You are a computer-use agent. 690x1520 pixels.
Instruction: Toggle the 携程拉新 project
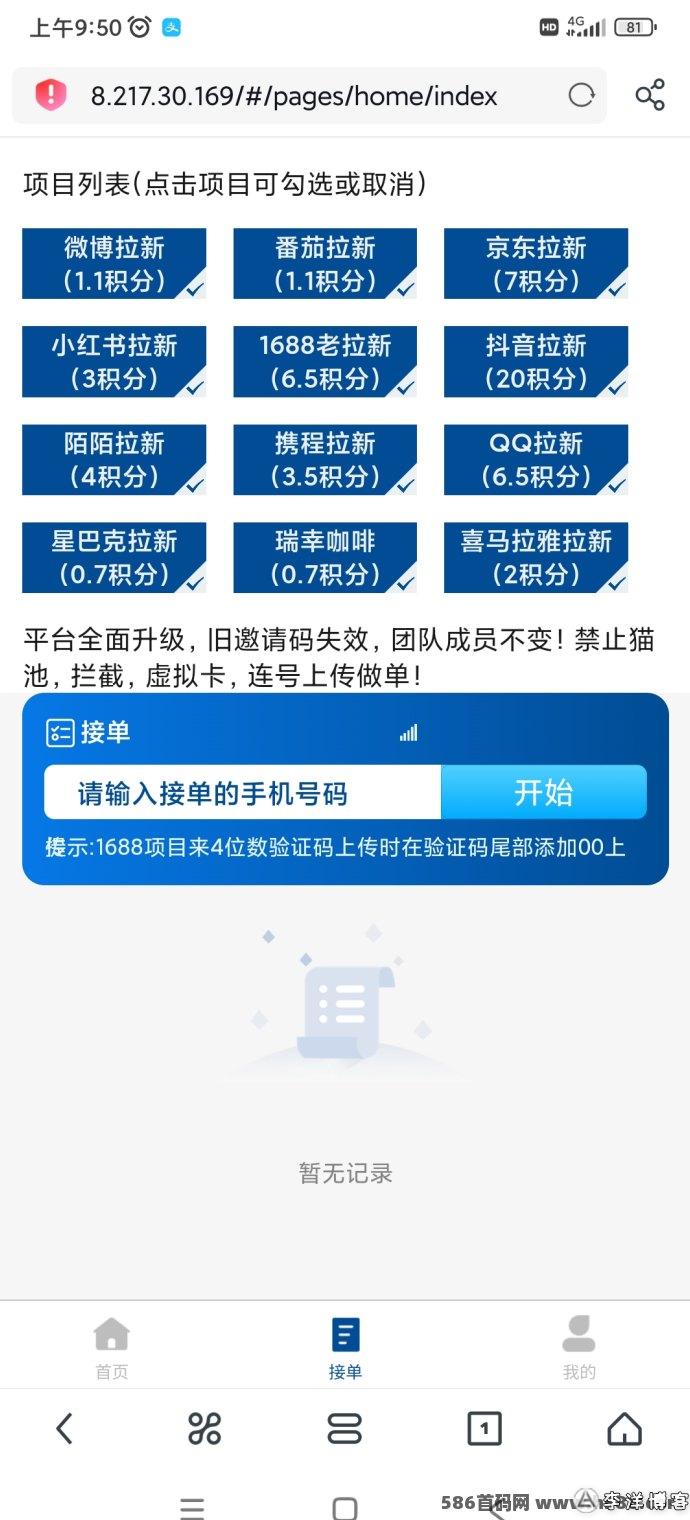[x=325, y=460]
